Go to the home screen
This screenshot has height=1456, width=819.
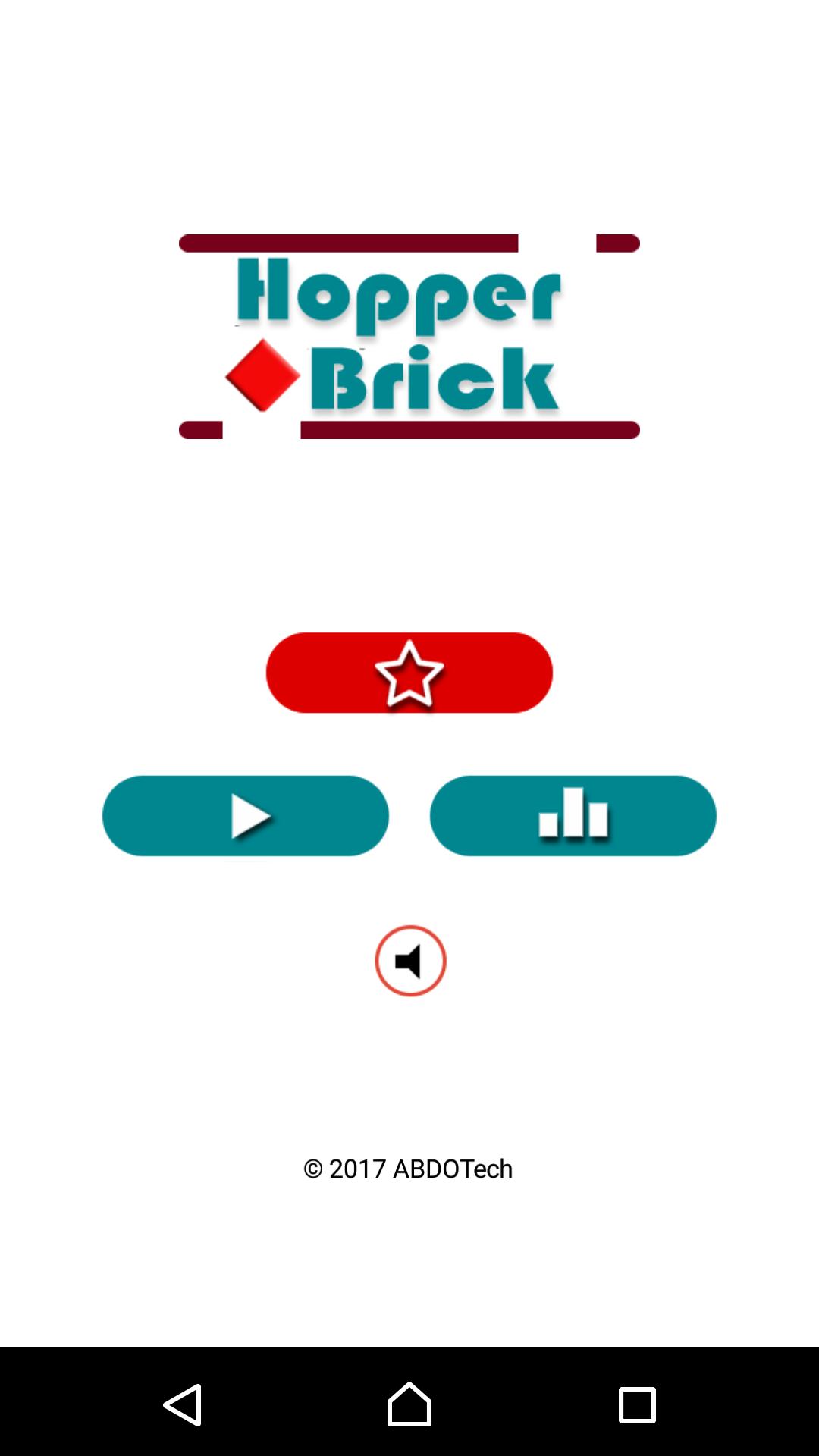tap(409, 1404)
